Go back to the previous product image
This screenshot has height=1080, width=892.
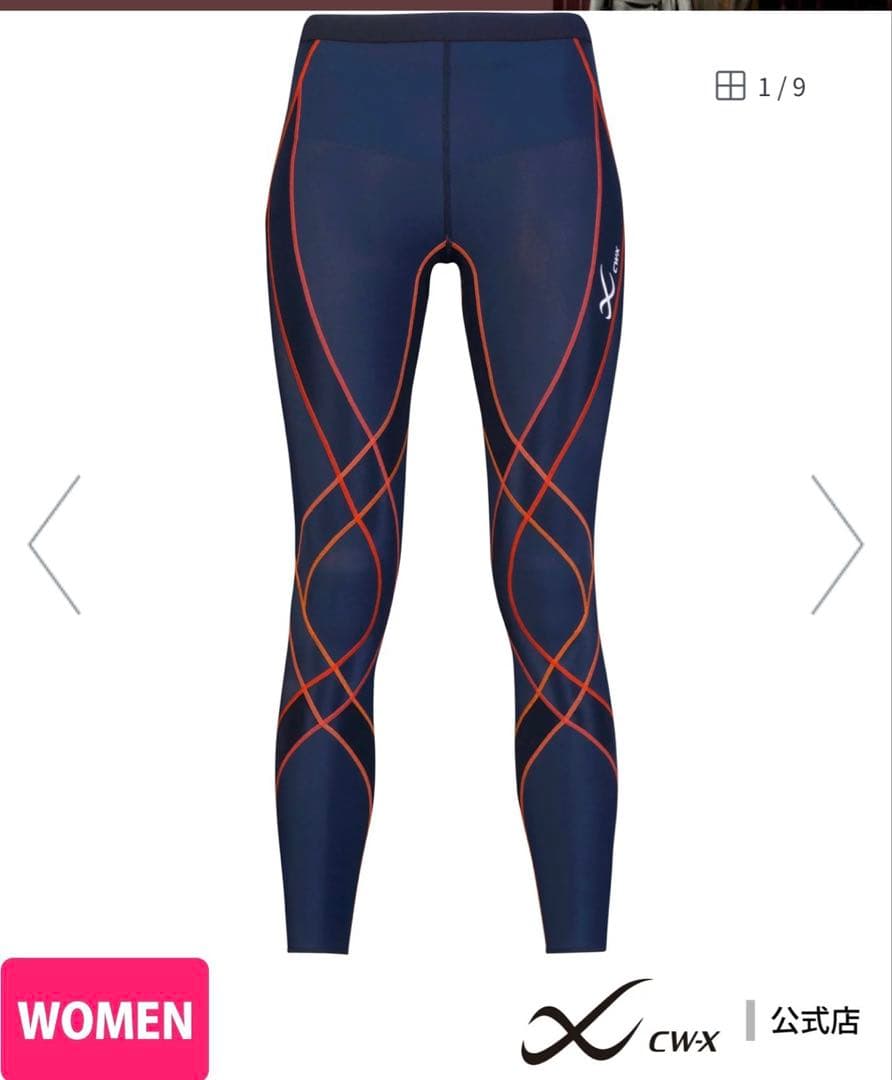click(55, 544)
